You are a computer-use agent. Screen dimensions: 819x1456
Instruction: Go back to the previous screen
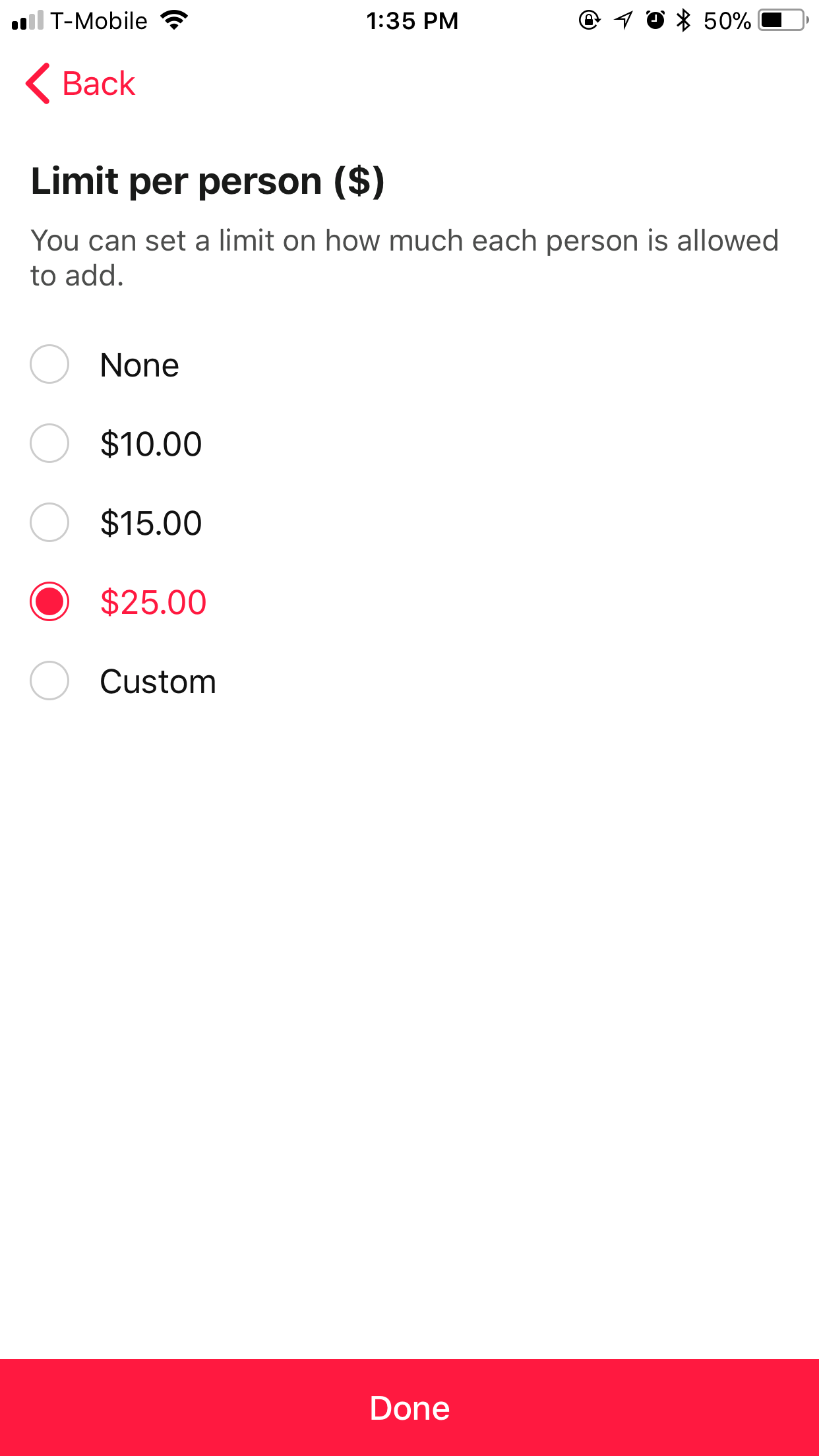[x=80, y=84]
